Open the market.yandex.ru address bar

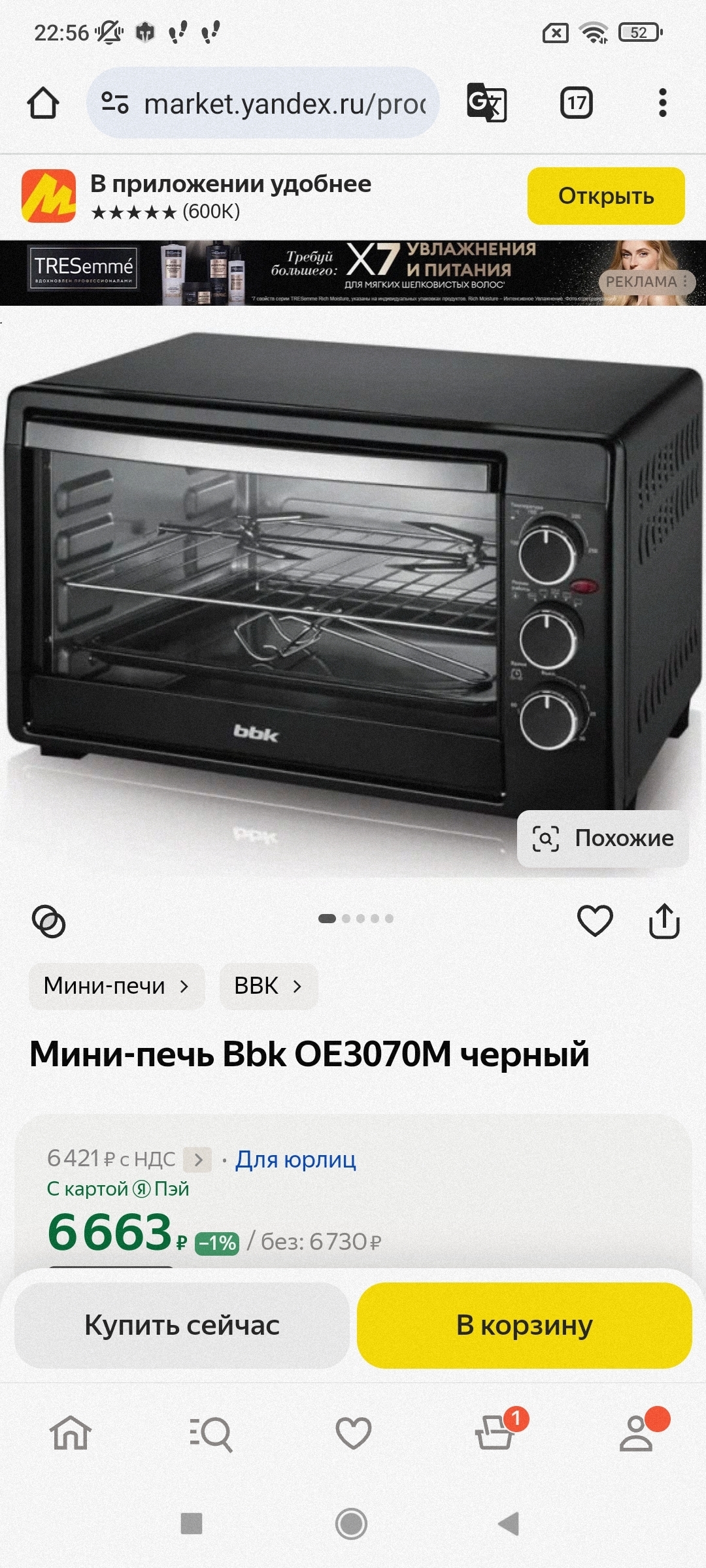click(263, 103)
